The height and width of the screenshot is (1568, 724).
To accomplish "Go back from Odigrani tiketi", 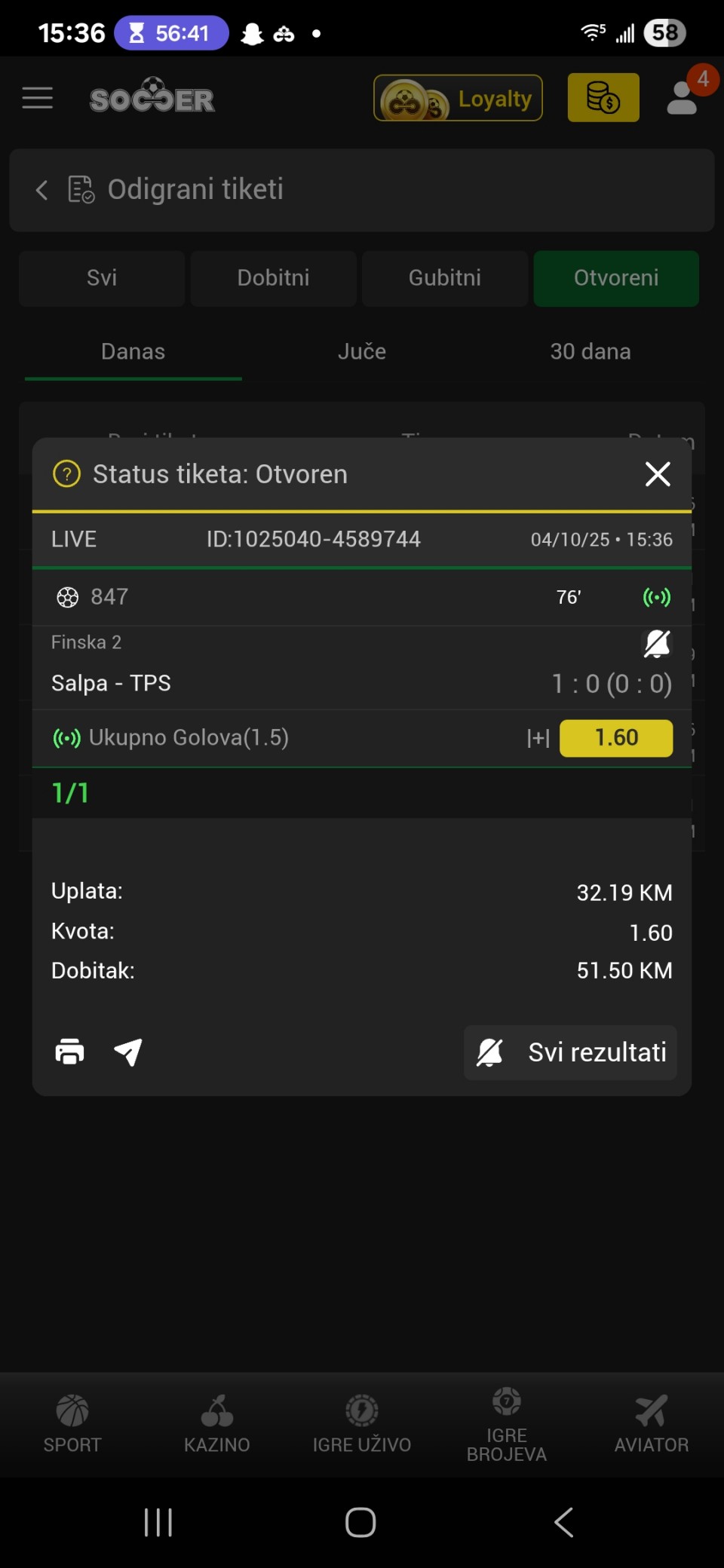I will point(42,190).
